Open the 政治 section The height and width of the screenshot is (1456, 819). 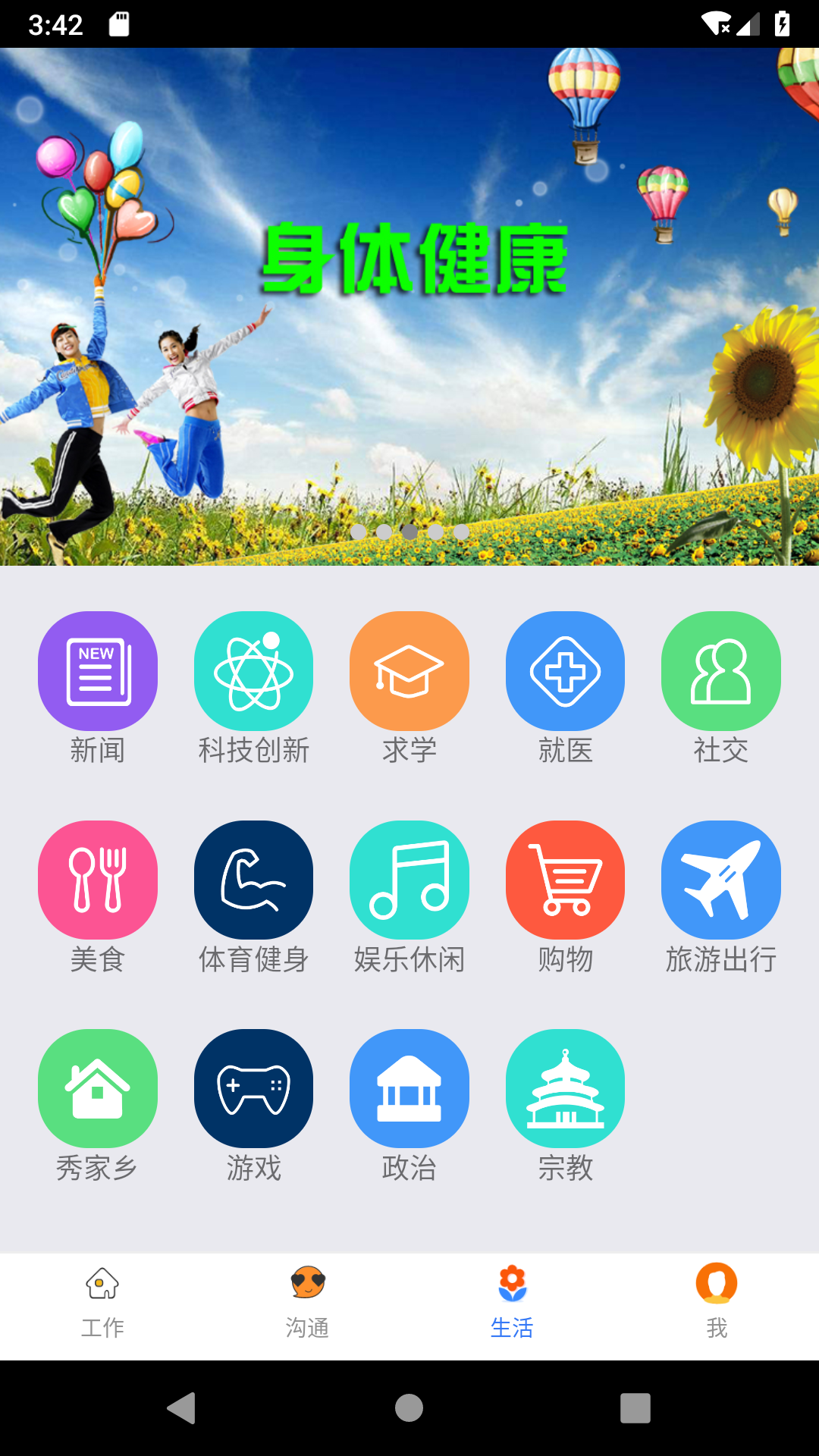point(409,1088)
